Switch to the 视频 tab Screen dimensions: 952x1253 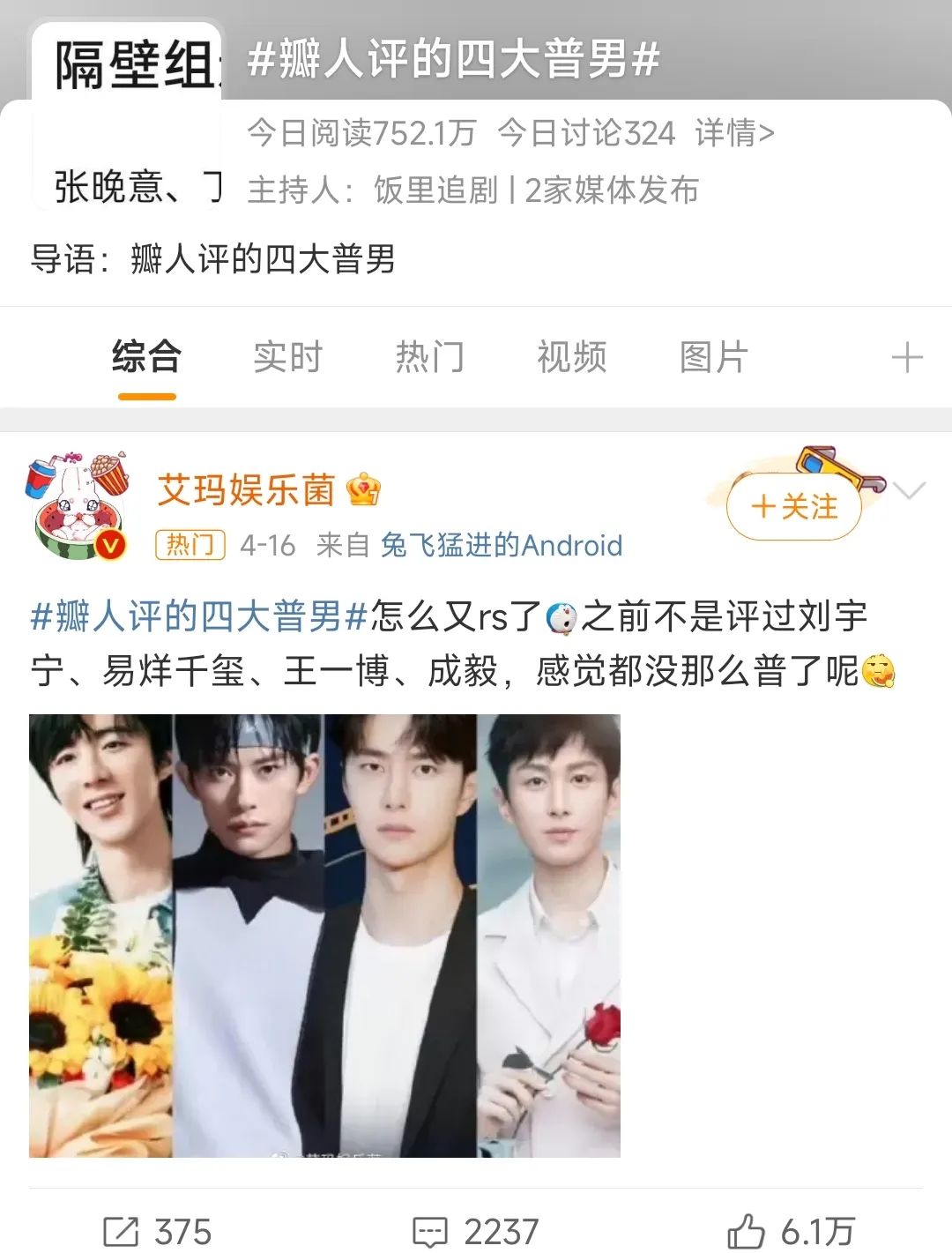pyautogui.click(x=571, y=357)
